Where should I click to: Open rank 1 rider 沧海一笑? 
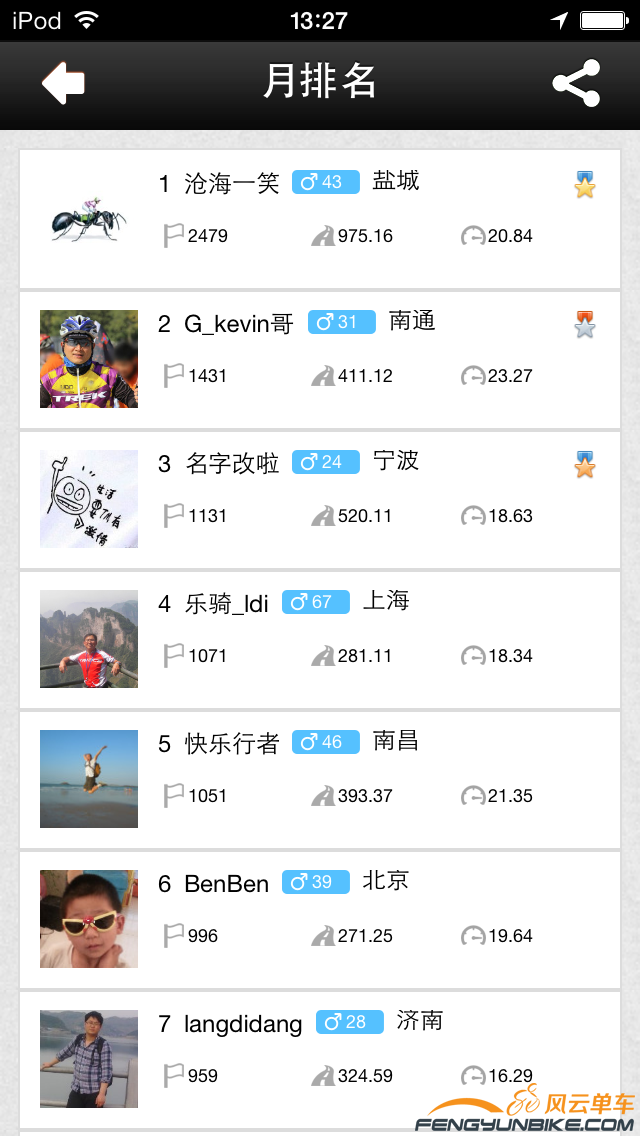(x=320, y=218)
